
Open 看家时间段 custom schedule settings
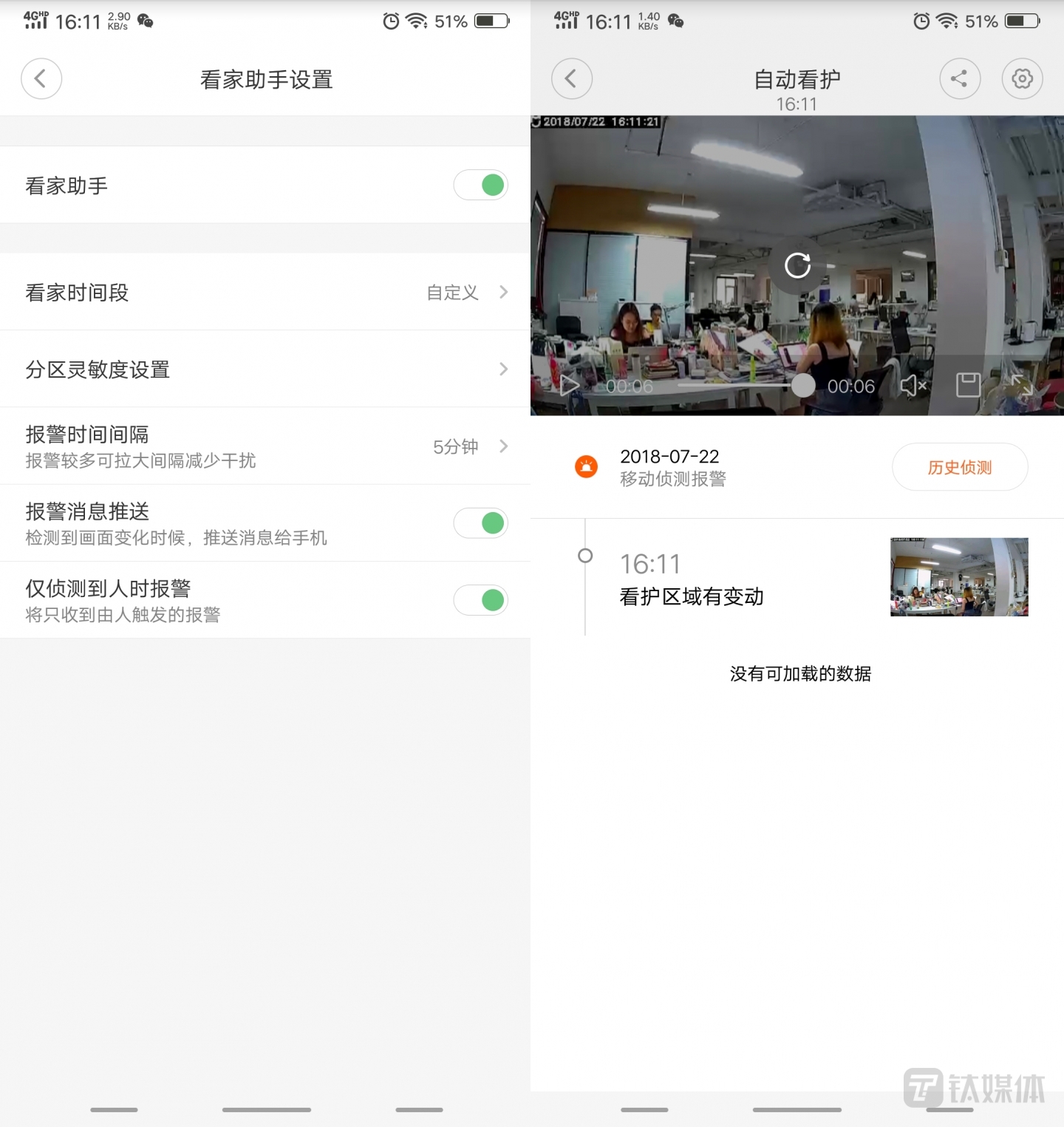click(x=266, y=292)
